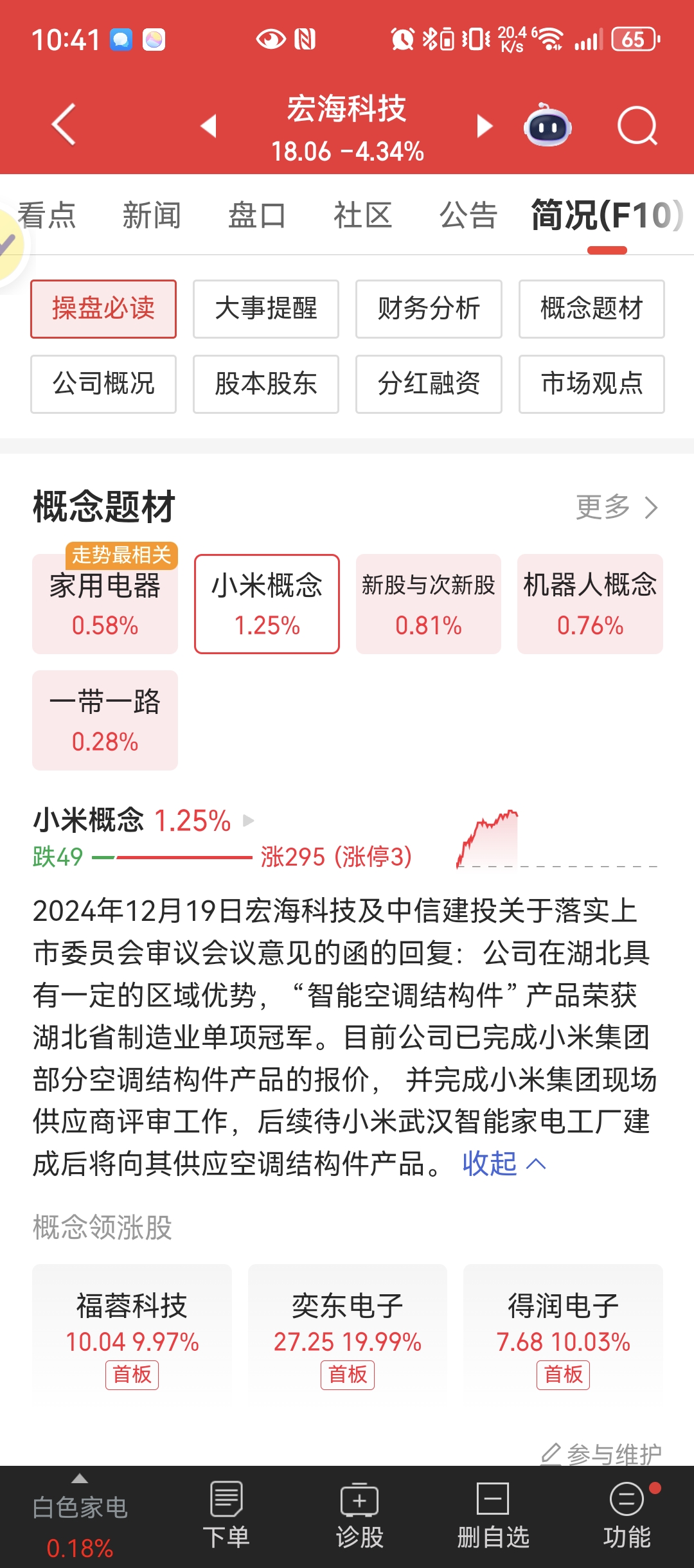Open the 股本股东 section

click(266, 384)
